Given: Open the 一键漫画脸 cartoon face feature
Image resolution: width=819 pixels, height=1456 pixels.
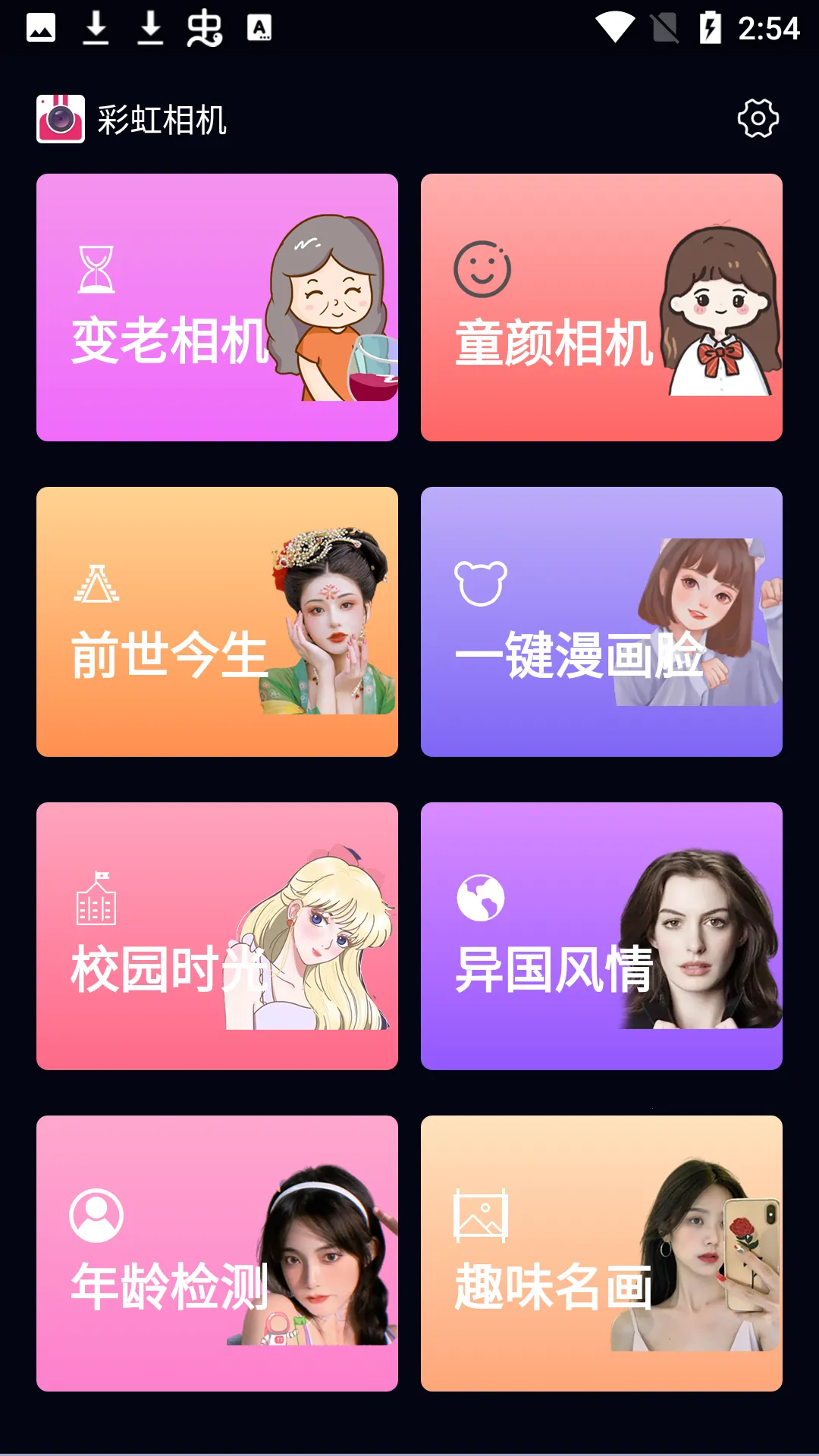Looking at the screenshot, I should coord(601,622).
